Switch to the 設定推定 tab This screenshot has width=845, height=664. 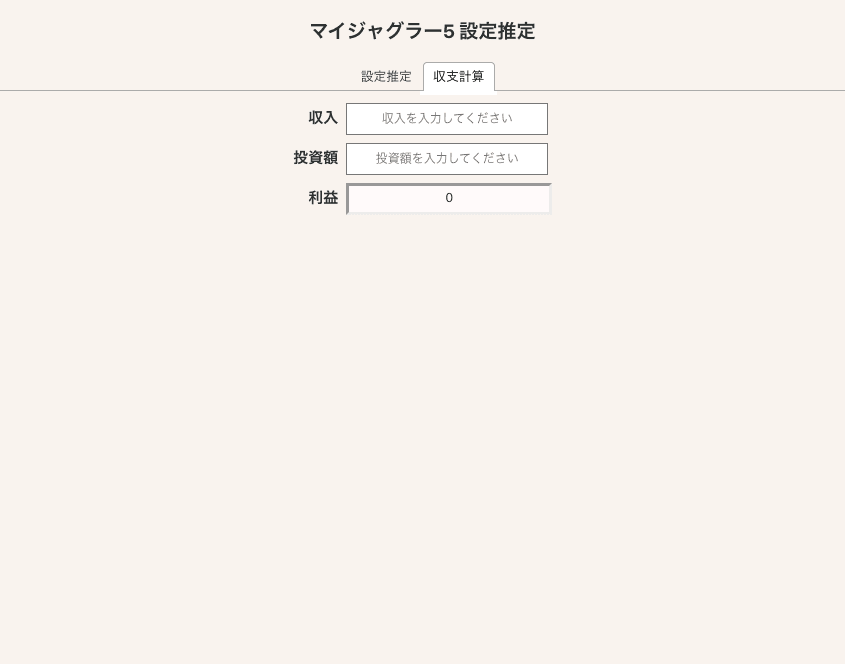tap(386, 77)
